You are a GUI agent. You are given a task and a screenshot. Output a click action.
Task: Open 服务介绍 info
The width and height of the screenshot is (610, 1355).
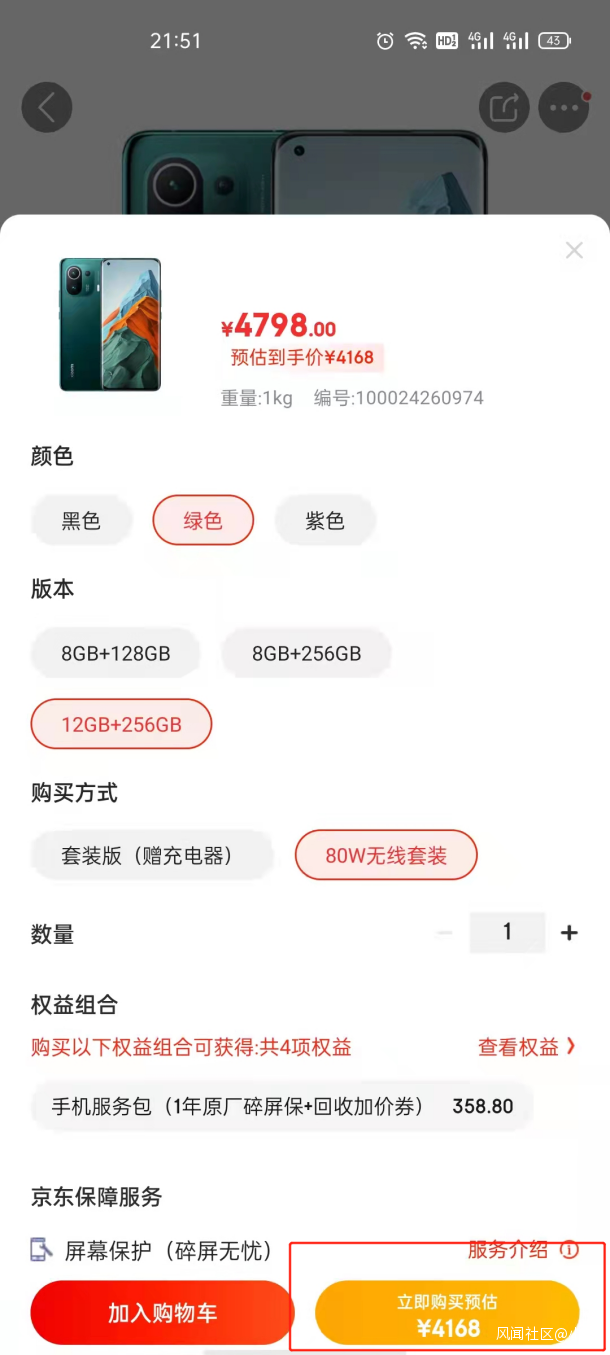[x=523, y=1250]
